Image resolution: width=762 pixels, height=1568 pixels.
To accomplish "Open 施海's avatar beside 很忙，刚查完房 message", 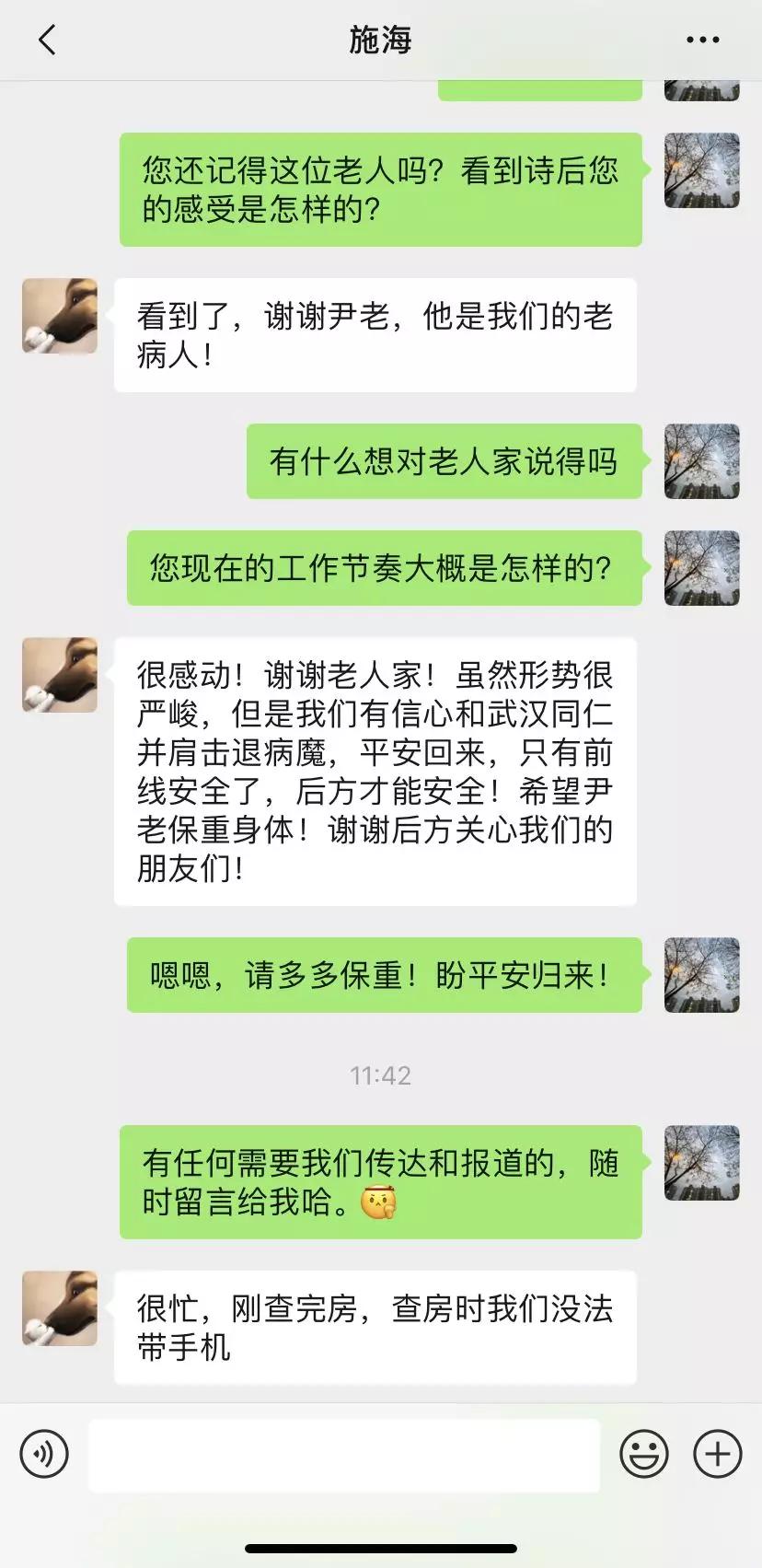I will [x=60, y=1308].
